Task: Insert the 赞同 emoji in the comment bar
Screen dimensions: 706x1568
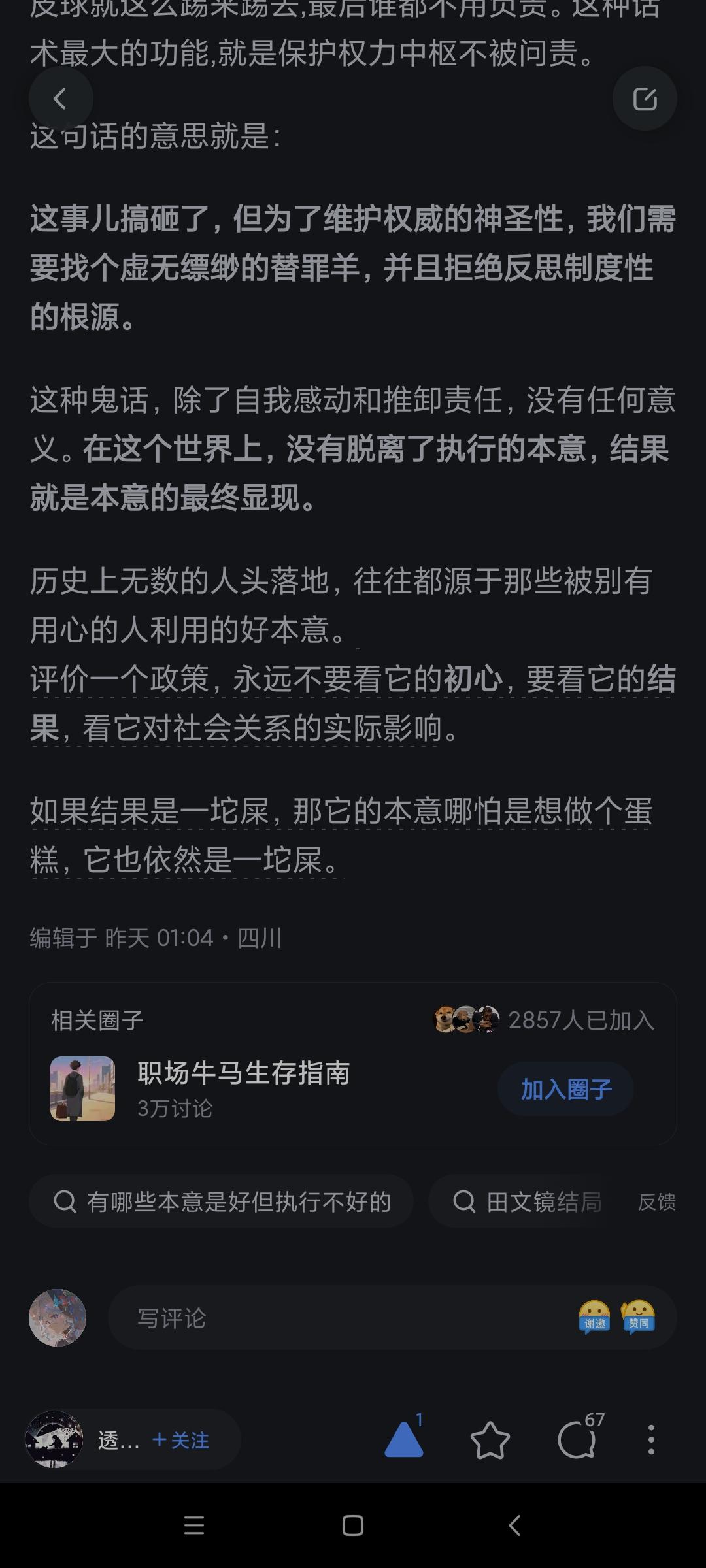Action: click(x=639, y=1317)
